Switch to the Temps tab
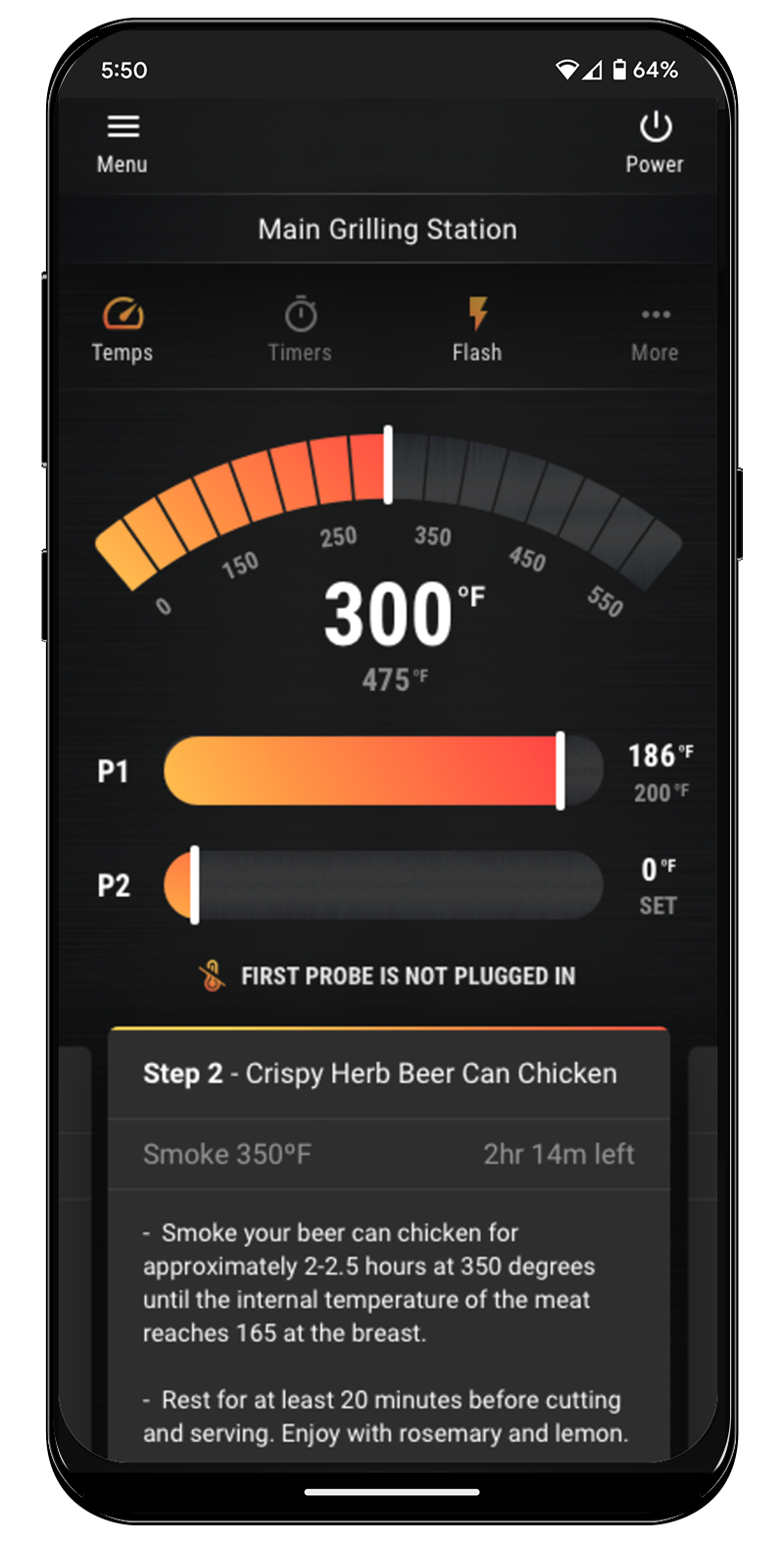The width and height of the screenshot is (784, 1543). tap(122, 329)
